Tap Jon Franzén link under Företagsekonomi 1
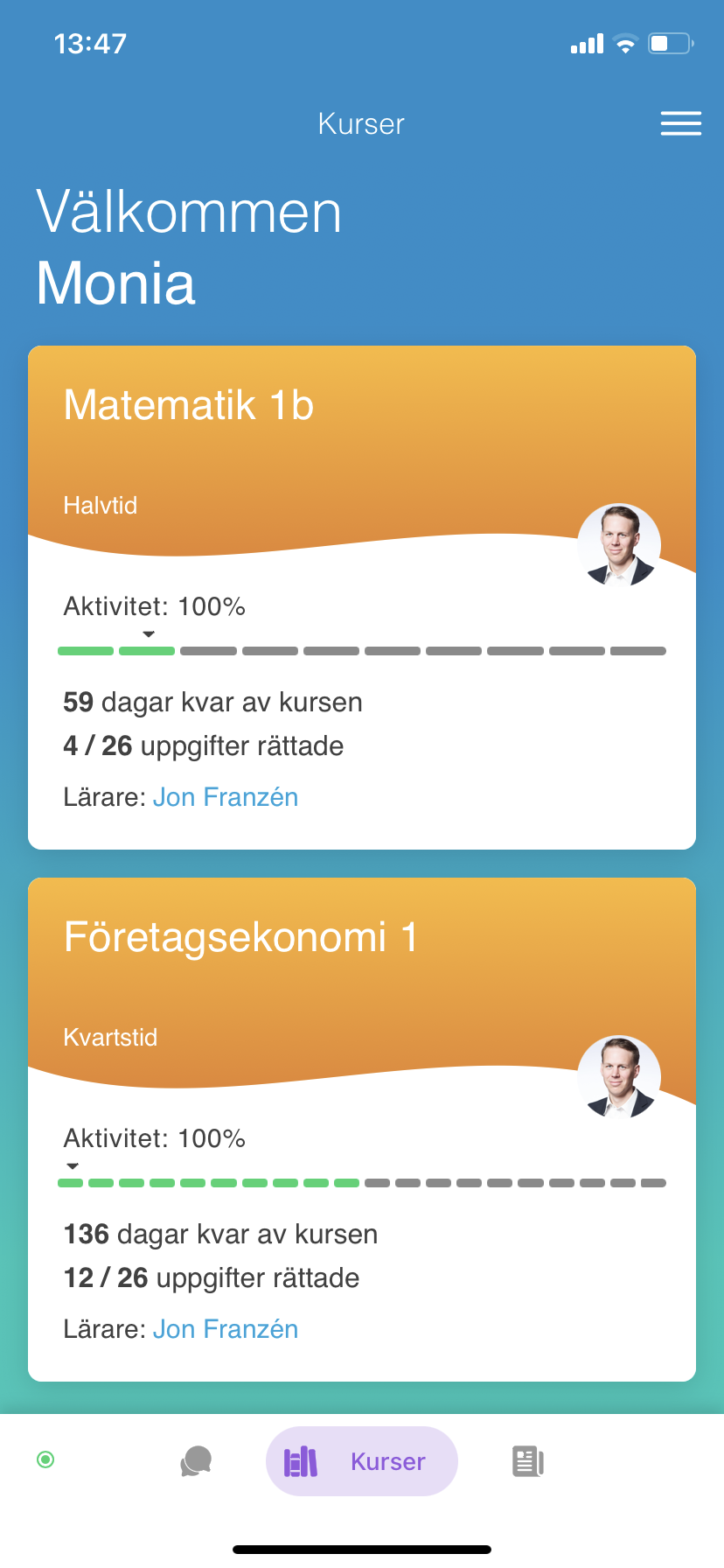 [x=226, y=1329]
